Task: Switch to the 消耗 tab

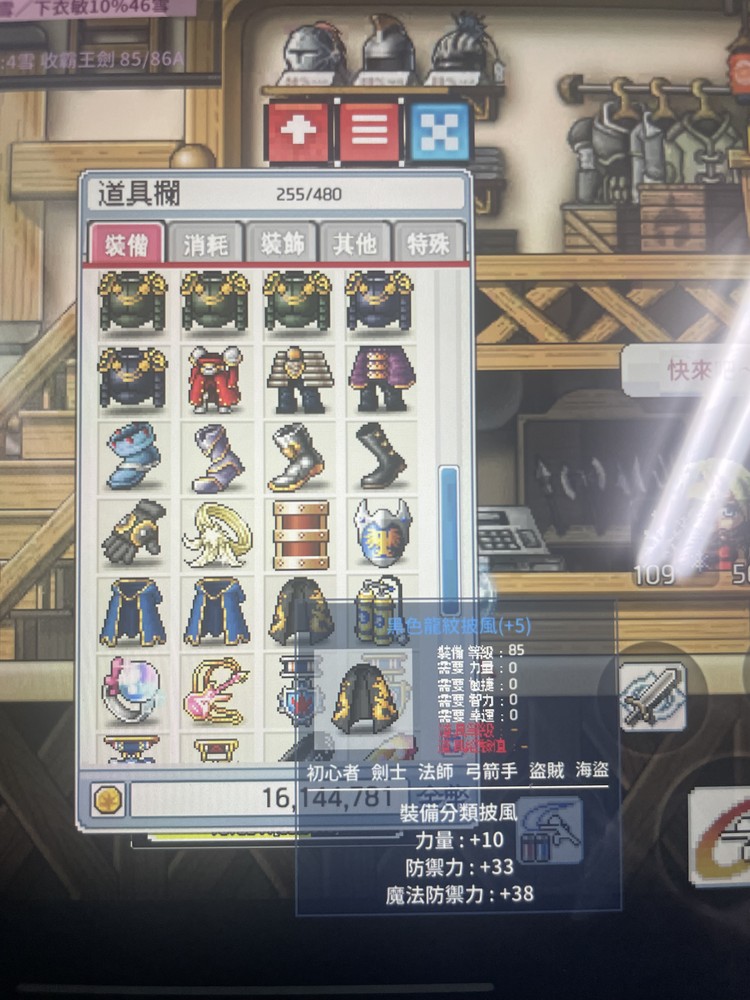Action: [206, 244]
